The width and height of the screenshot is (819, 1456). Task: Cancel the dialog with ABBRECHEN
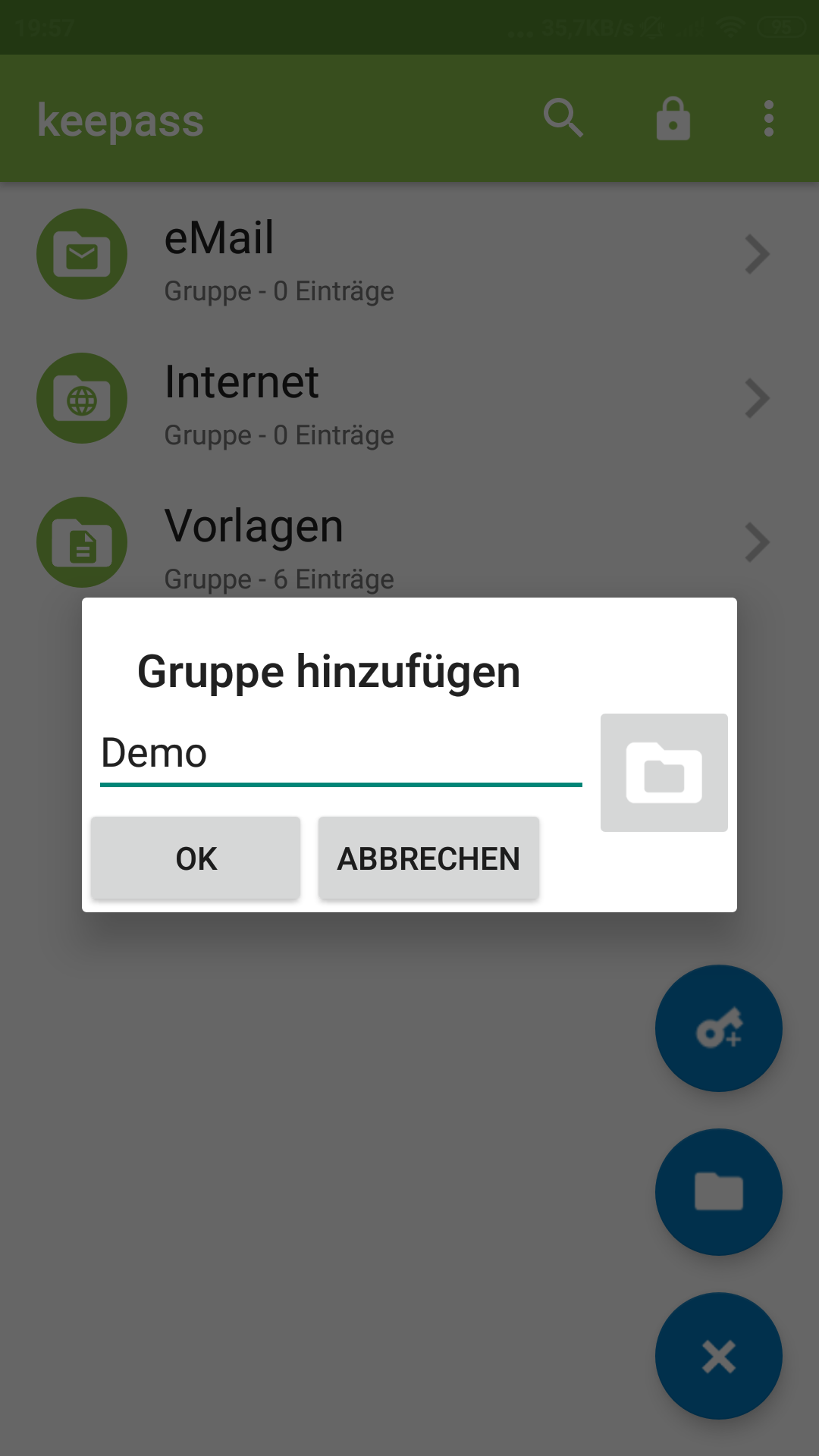coord(428,858)
